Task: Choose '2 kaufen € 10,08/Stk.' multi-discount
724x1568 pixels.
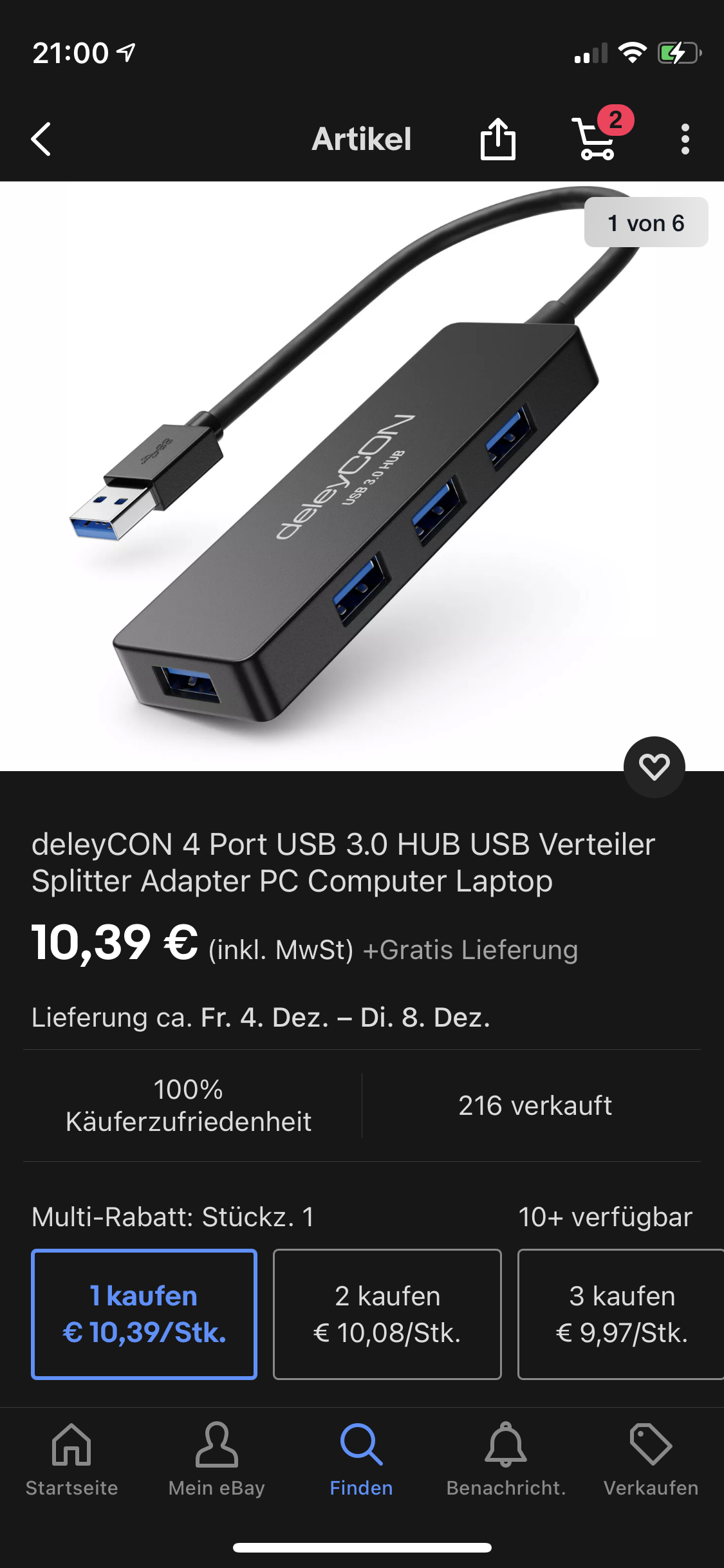Action: pyautogui.click(x=387, y=1314)
